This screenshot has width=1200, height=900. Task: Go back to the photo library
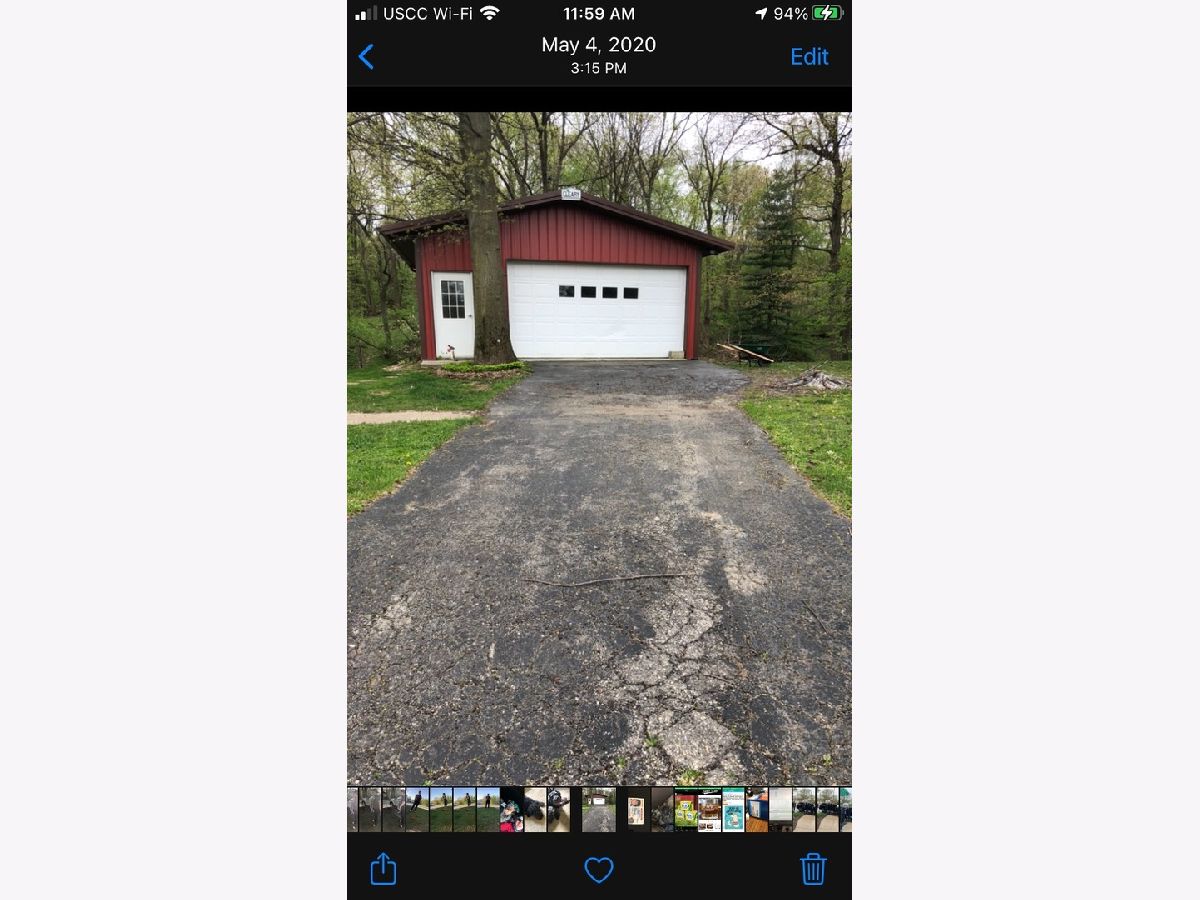pos(366,57)
